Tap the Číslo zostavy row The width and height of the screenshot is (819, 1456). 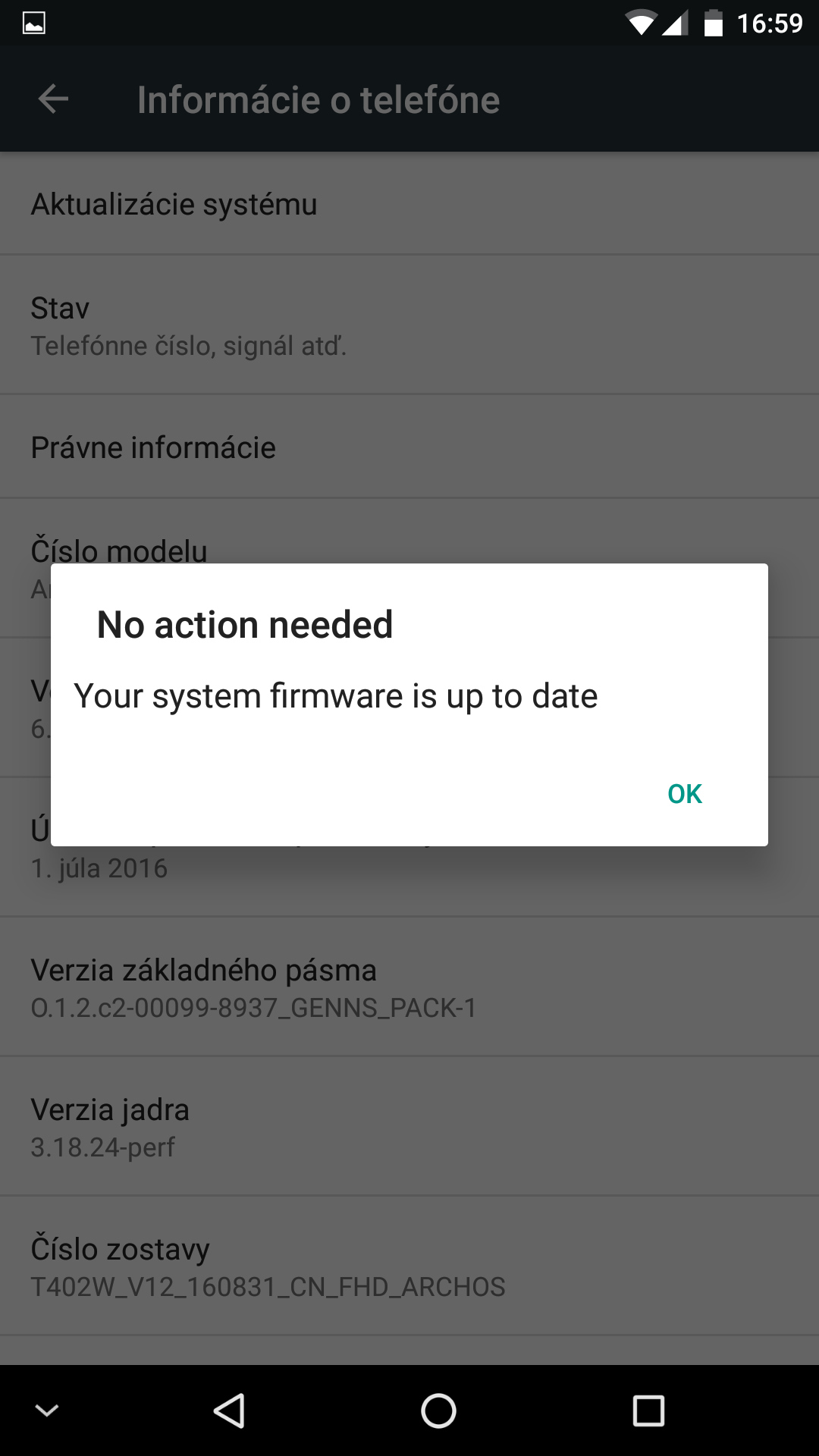tap(409, 1266)
